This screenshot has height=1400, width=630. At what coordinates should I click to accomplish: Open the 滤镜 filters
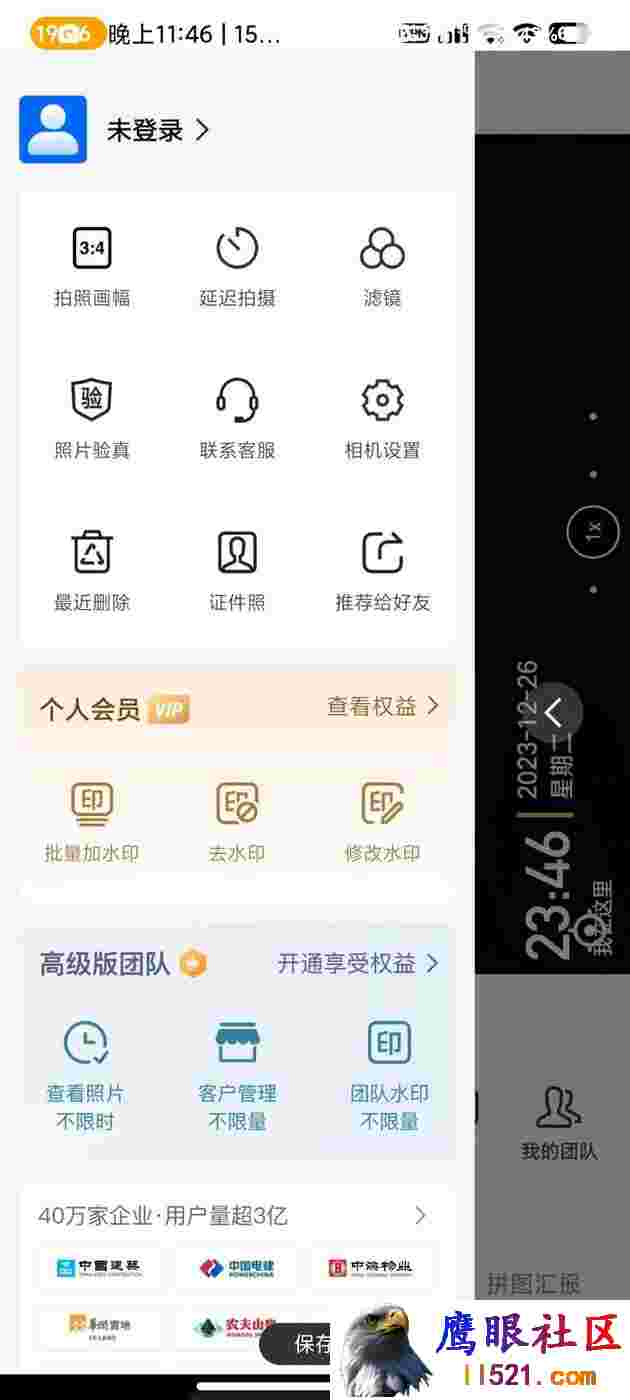coord(382,267)
